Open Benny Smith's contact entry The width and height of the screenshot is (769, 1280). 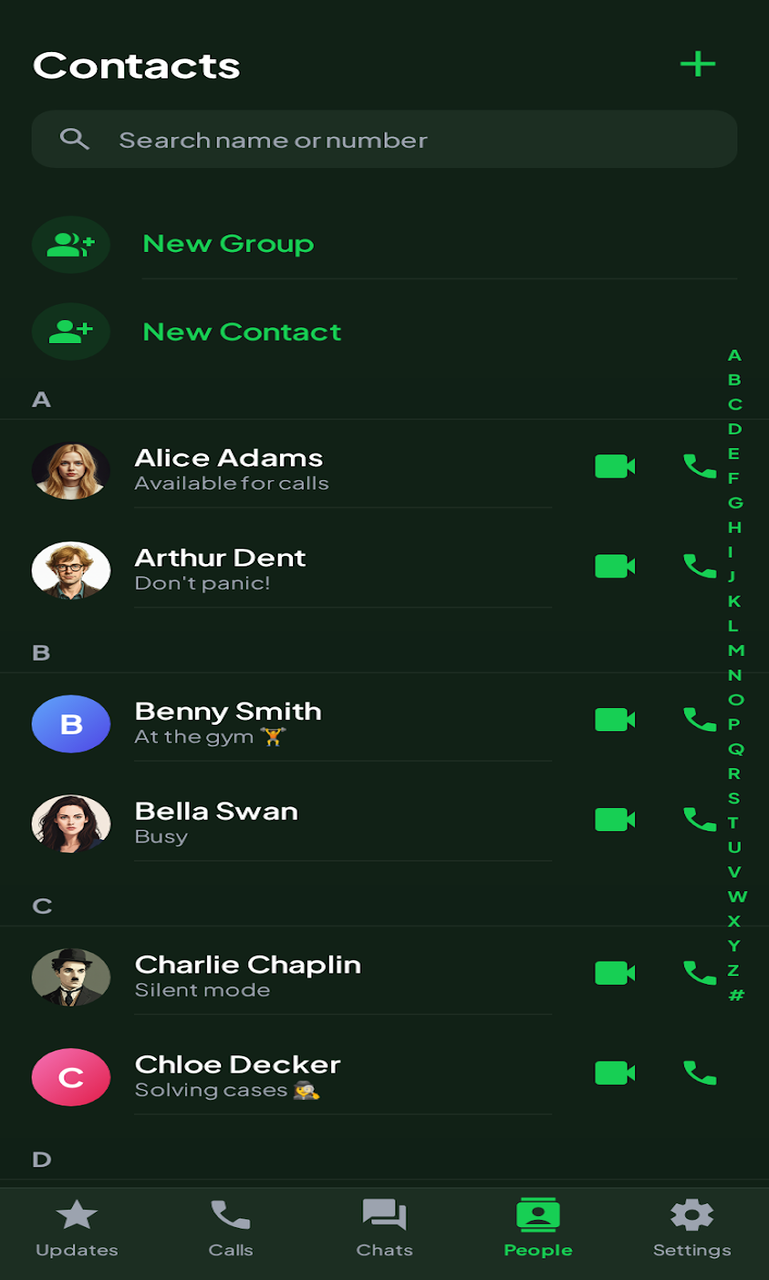click(228, 721)
